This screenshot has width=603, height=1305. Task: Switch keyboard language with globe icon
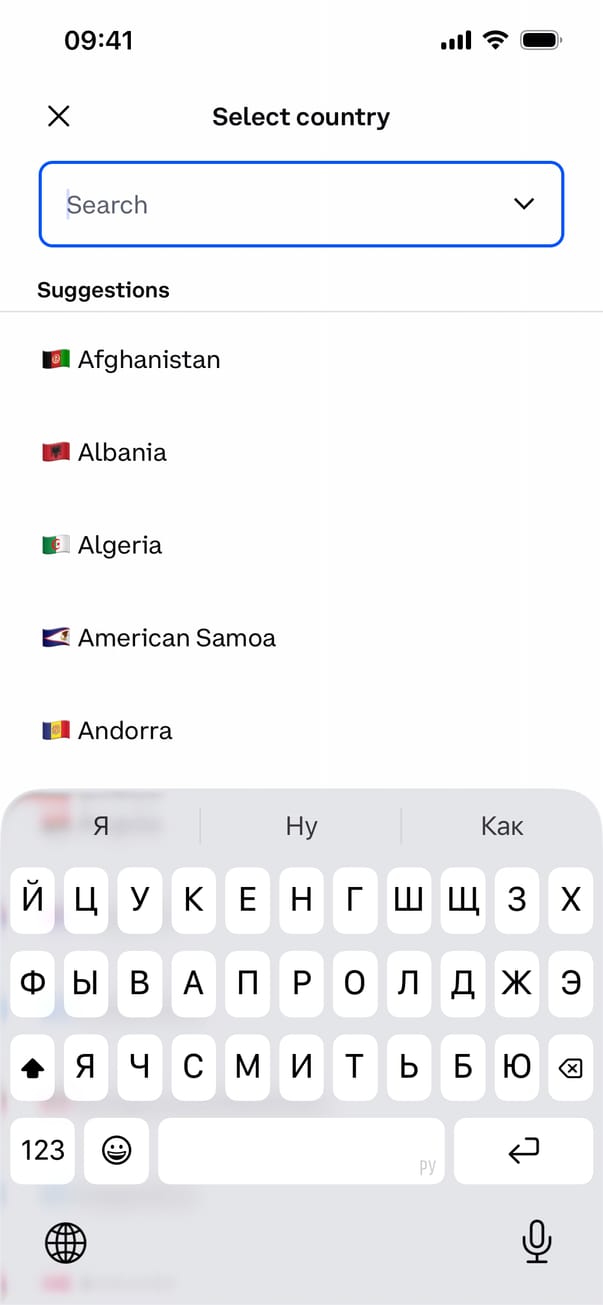66,1243
